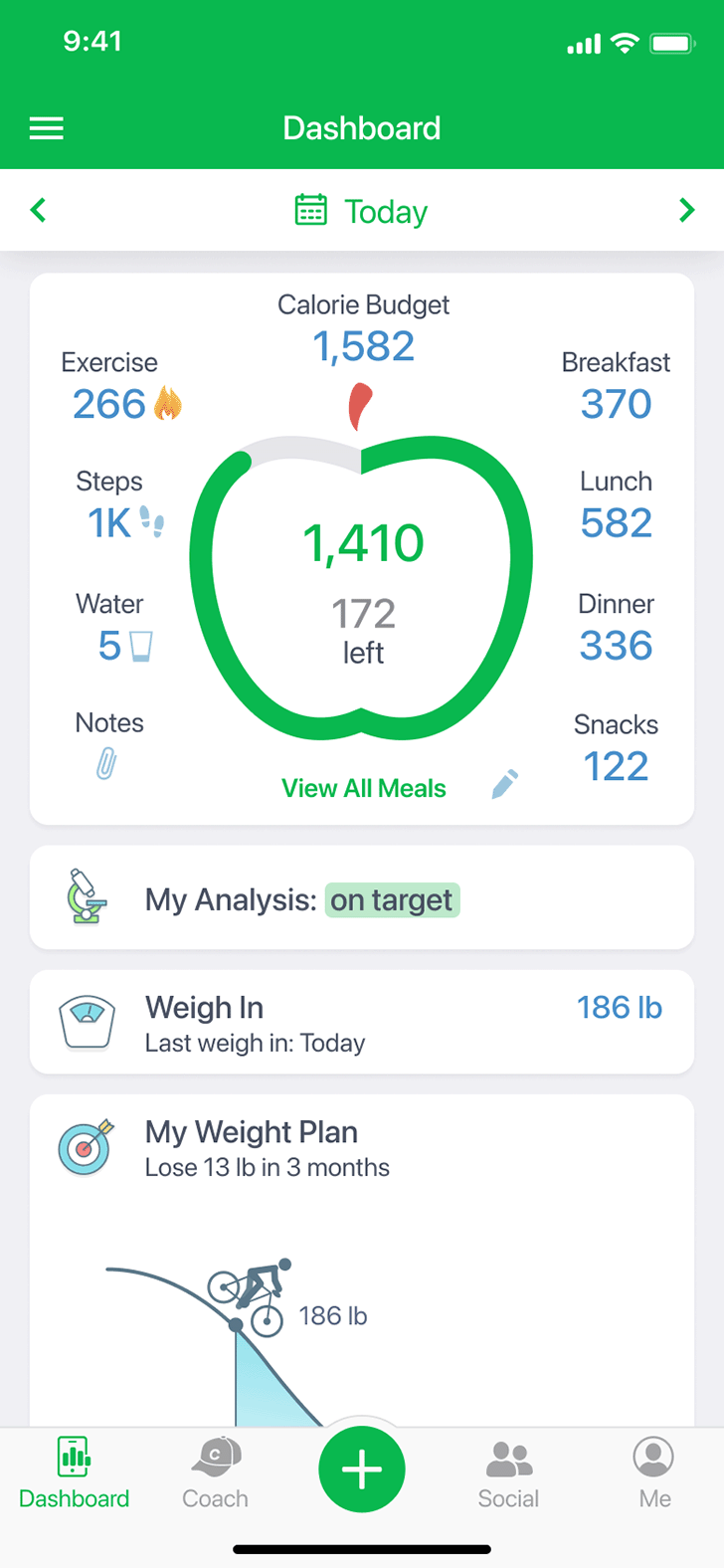The width and height of the screenshot is (724, 1568).
Task: Go to the next day
Action: 686,210
